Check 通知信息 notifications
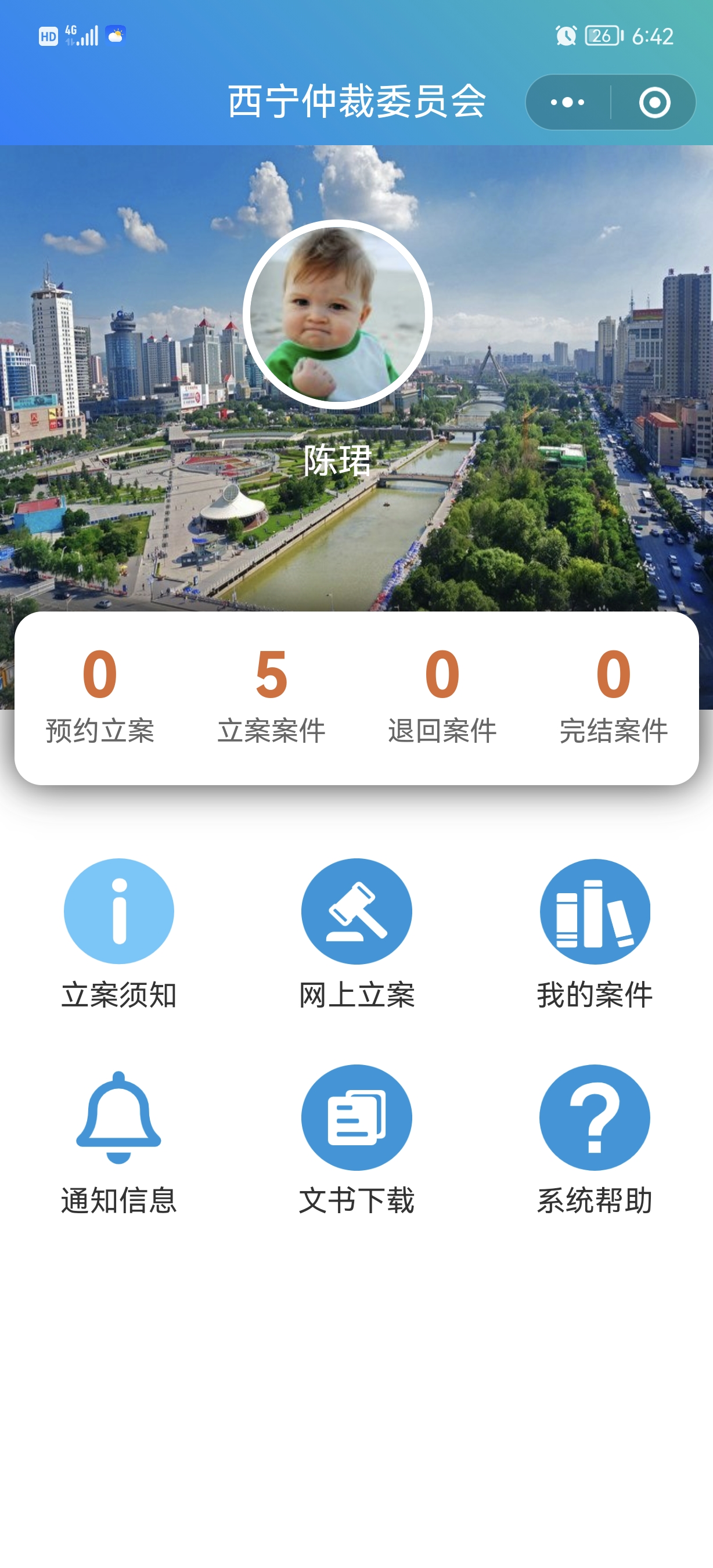713x1568 pixels. click(118, 1138)
